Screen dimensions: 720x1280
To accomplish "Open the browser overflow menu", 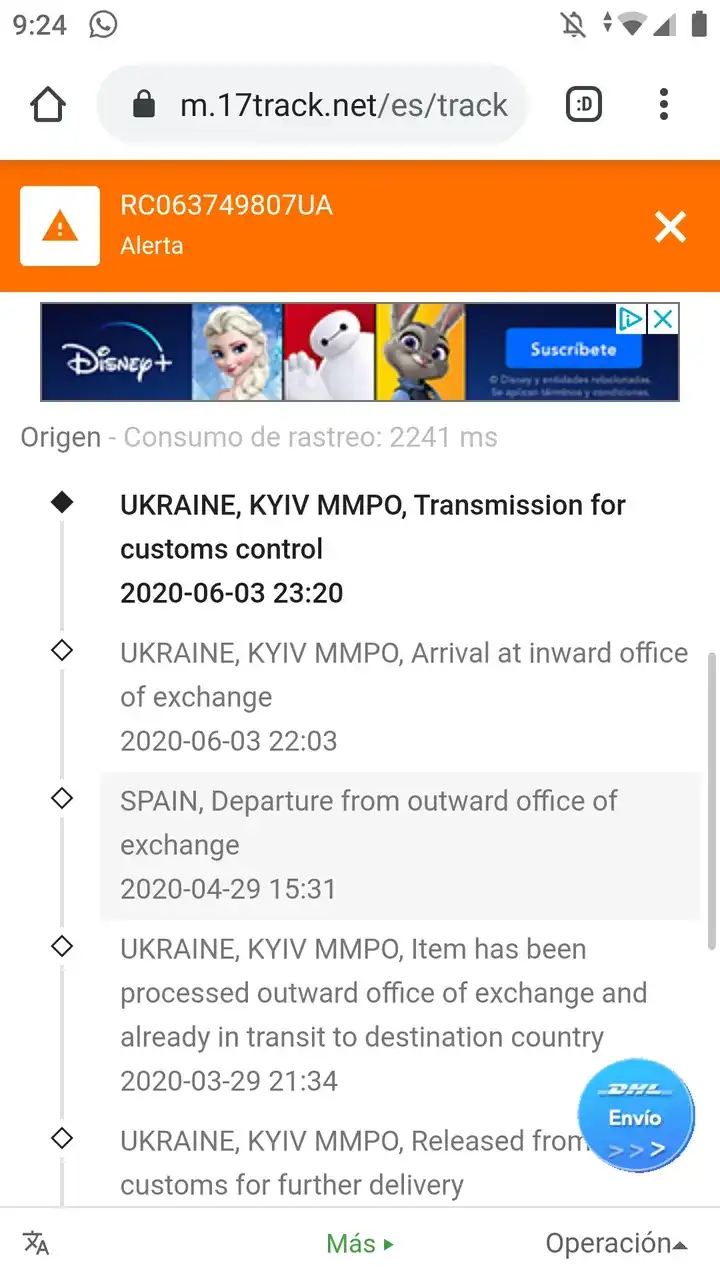I will (664, 105).
